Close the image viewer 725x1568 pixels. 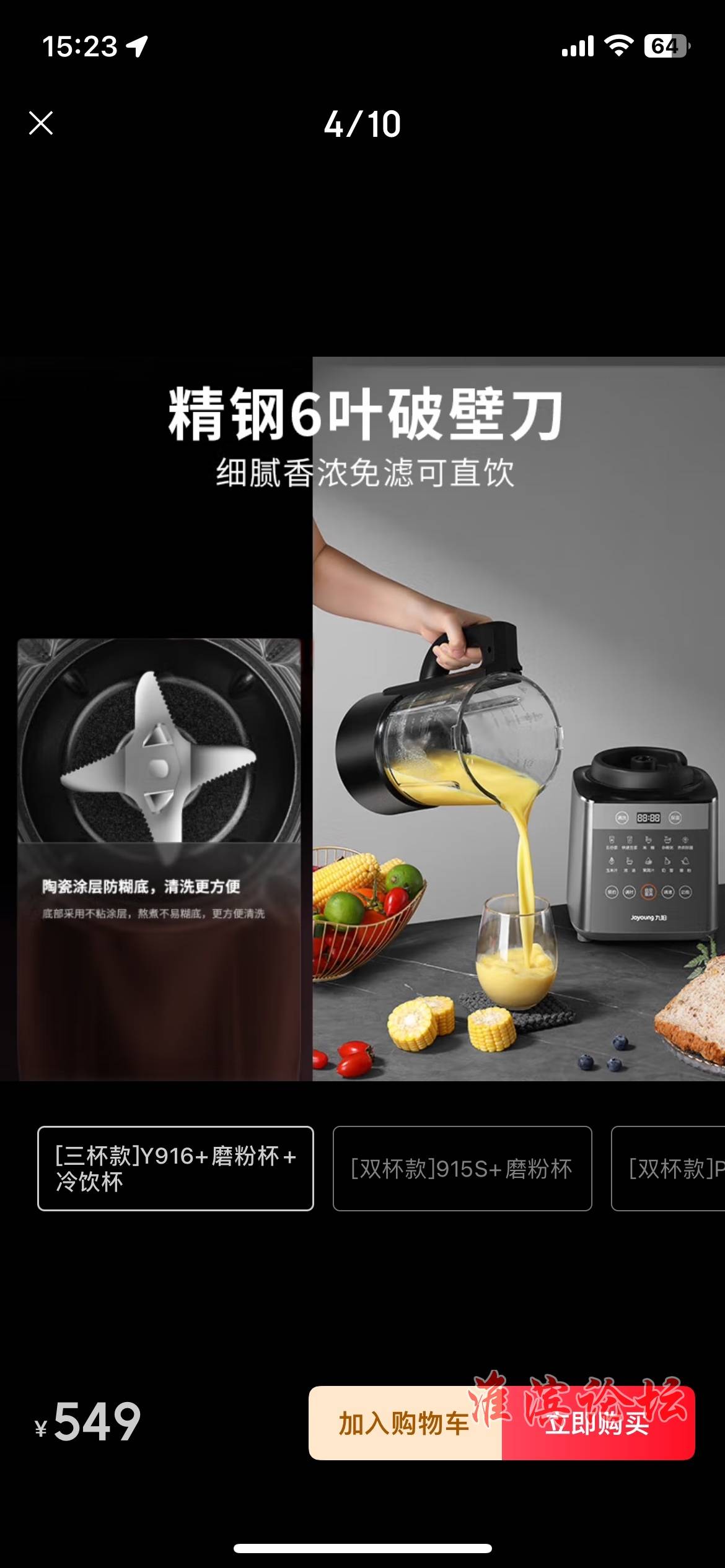[41, 123]
